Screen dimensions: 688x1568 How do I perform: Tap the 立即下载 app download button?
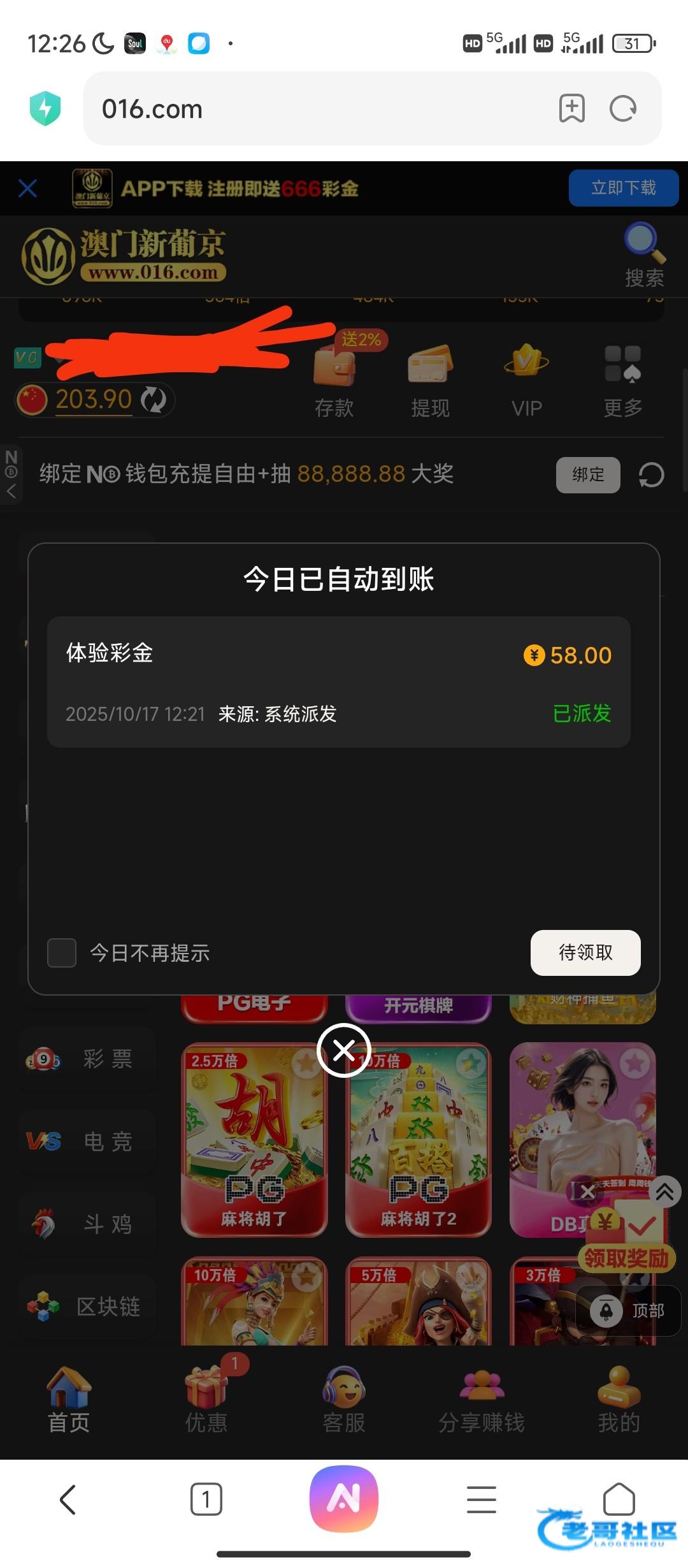click(x=623, y=188)
